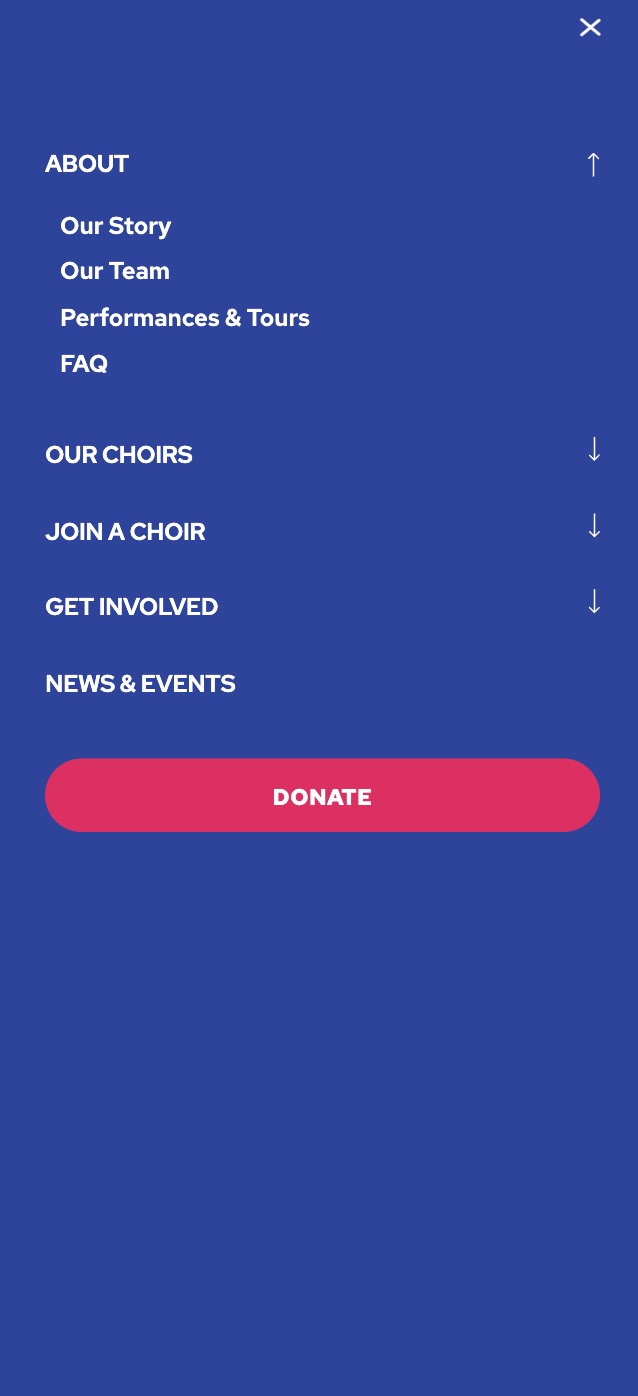Viewport: 638px width, 1396px height.
Task: Go to Our Team
Action: (x=115, y=271)
